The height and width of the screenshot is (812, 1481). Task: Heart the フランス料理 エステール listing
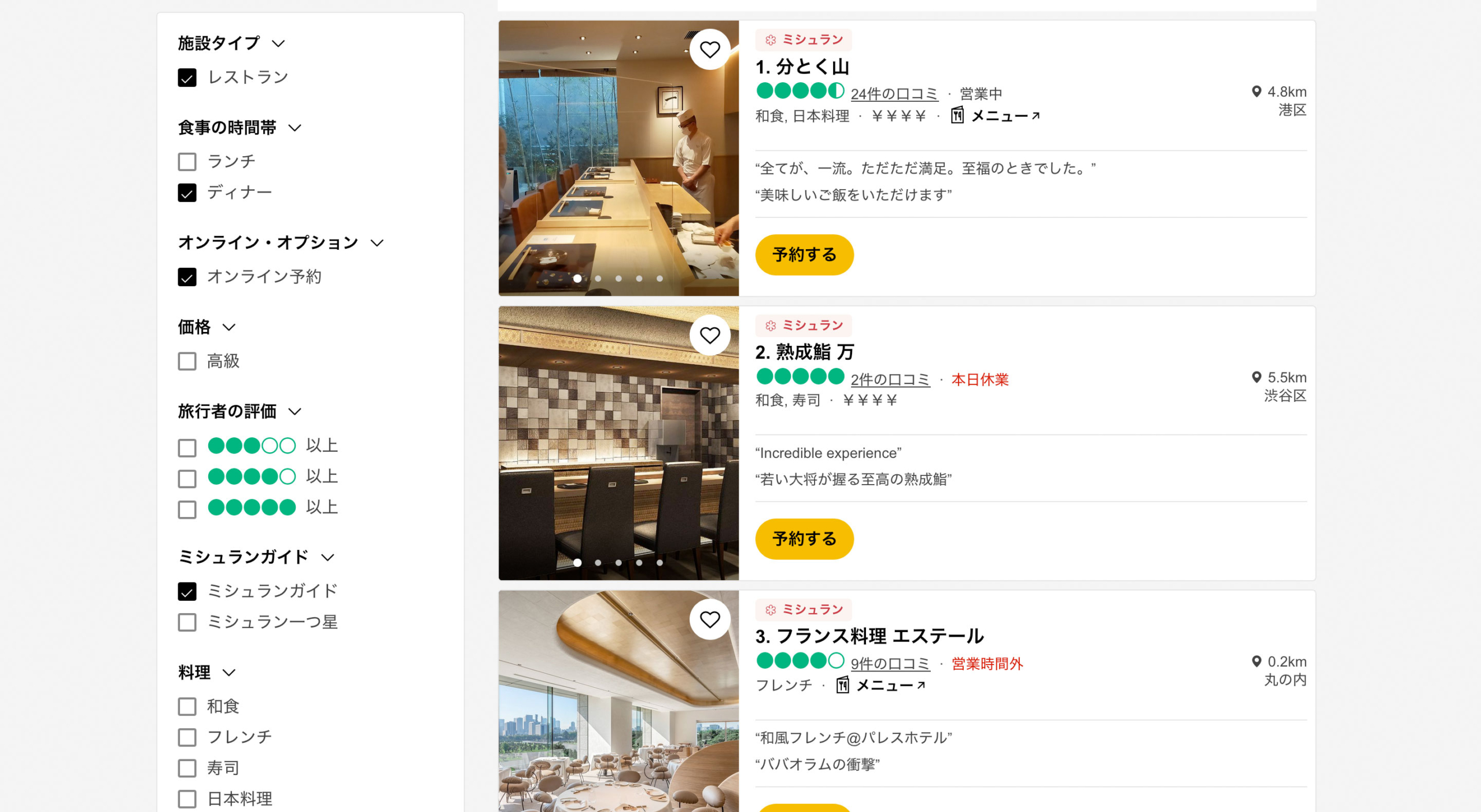709,619
